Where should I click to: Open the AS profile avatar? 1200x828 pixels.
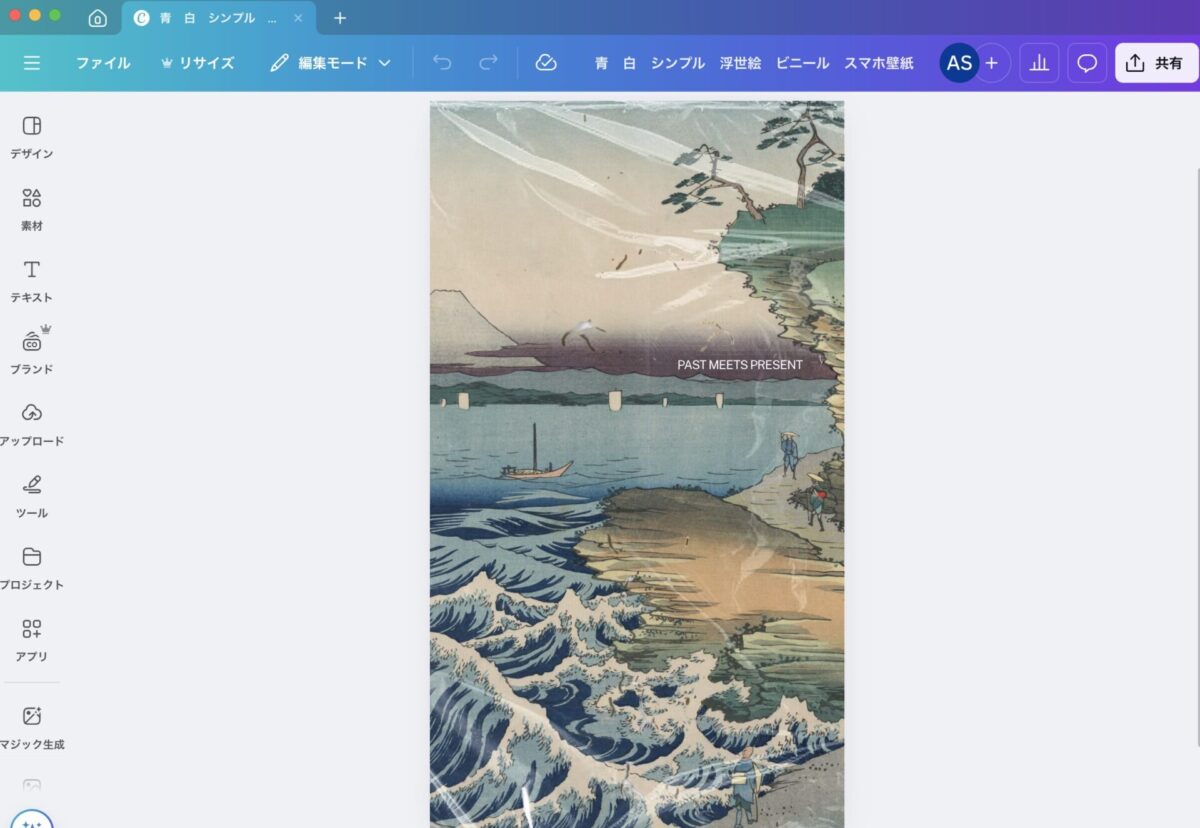click(x=958, y=63)
